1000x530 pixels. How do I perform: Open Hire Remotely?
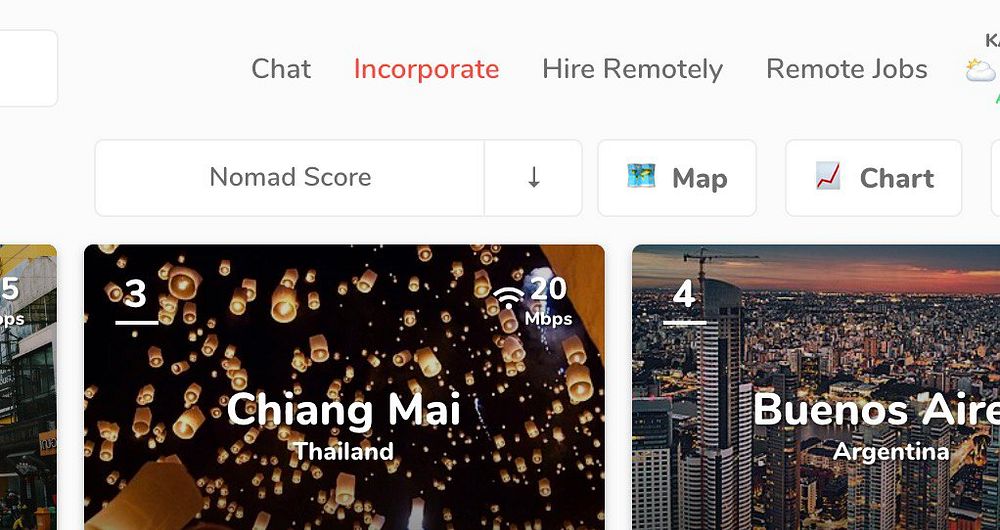pos(632,69)
